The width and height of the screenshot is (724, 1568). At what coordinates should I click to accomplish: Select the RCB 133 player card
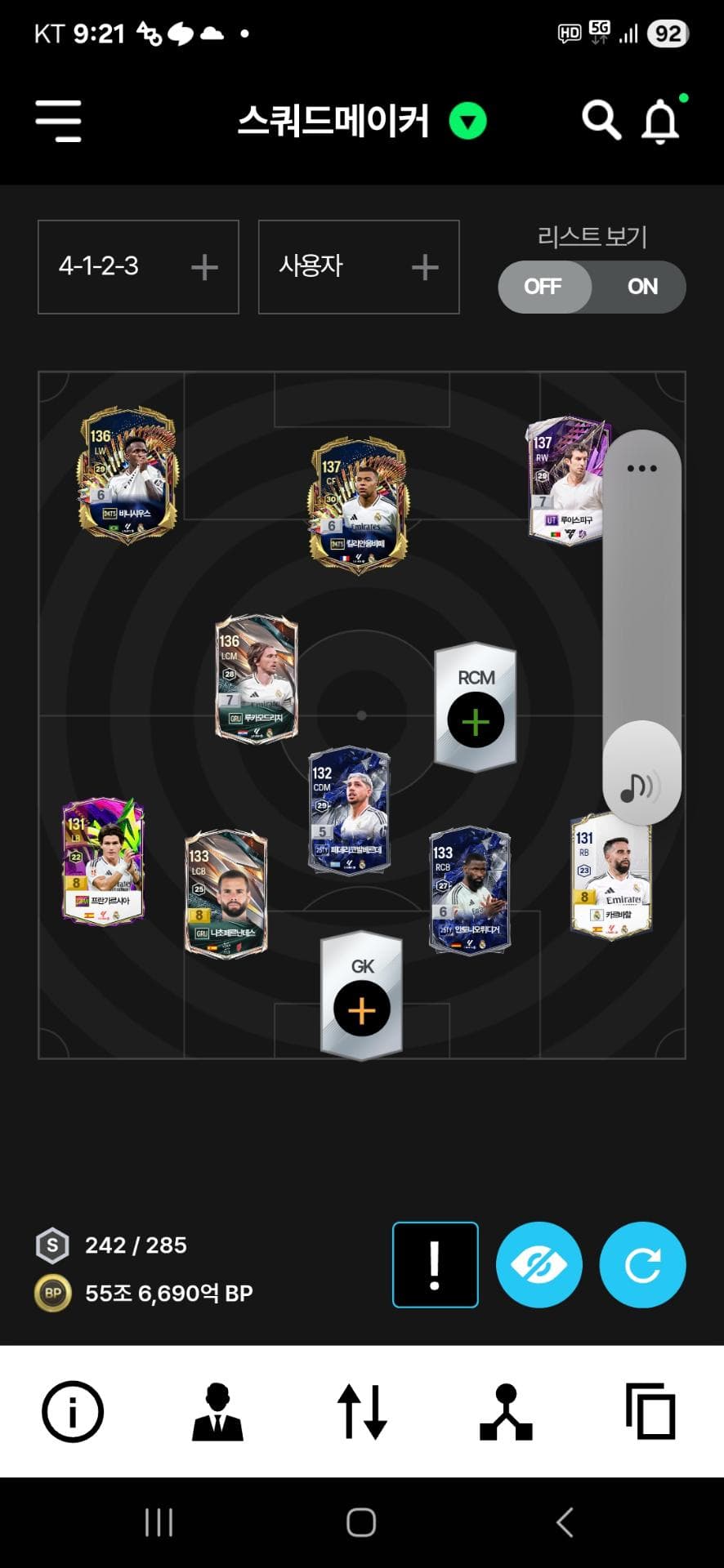(469, 889)
